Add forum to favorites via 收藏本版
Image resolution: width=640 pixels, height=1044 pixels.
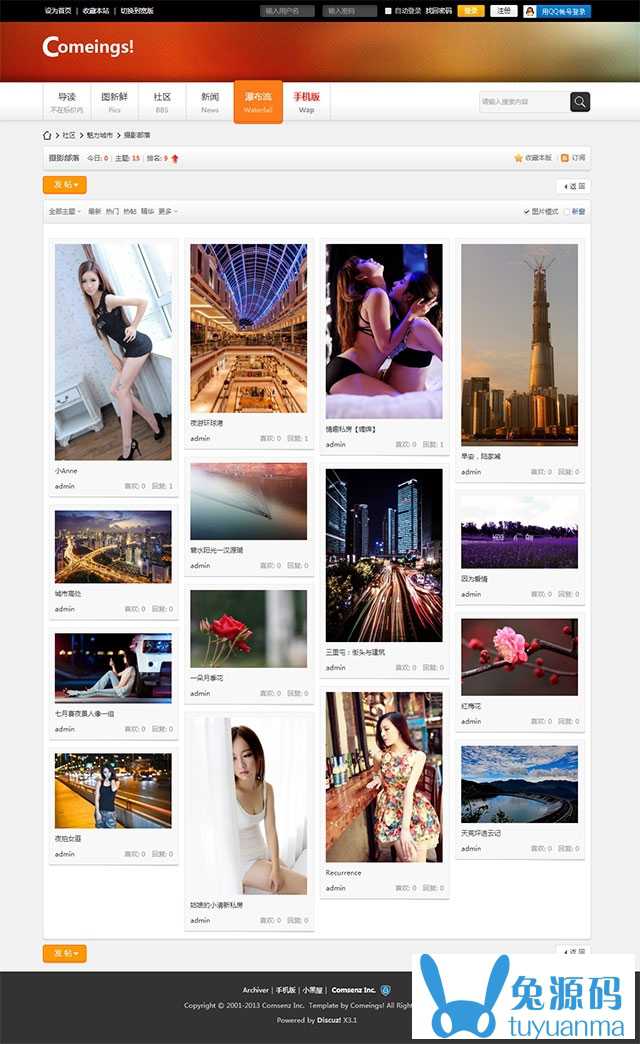533,158
